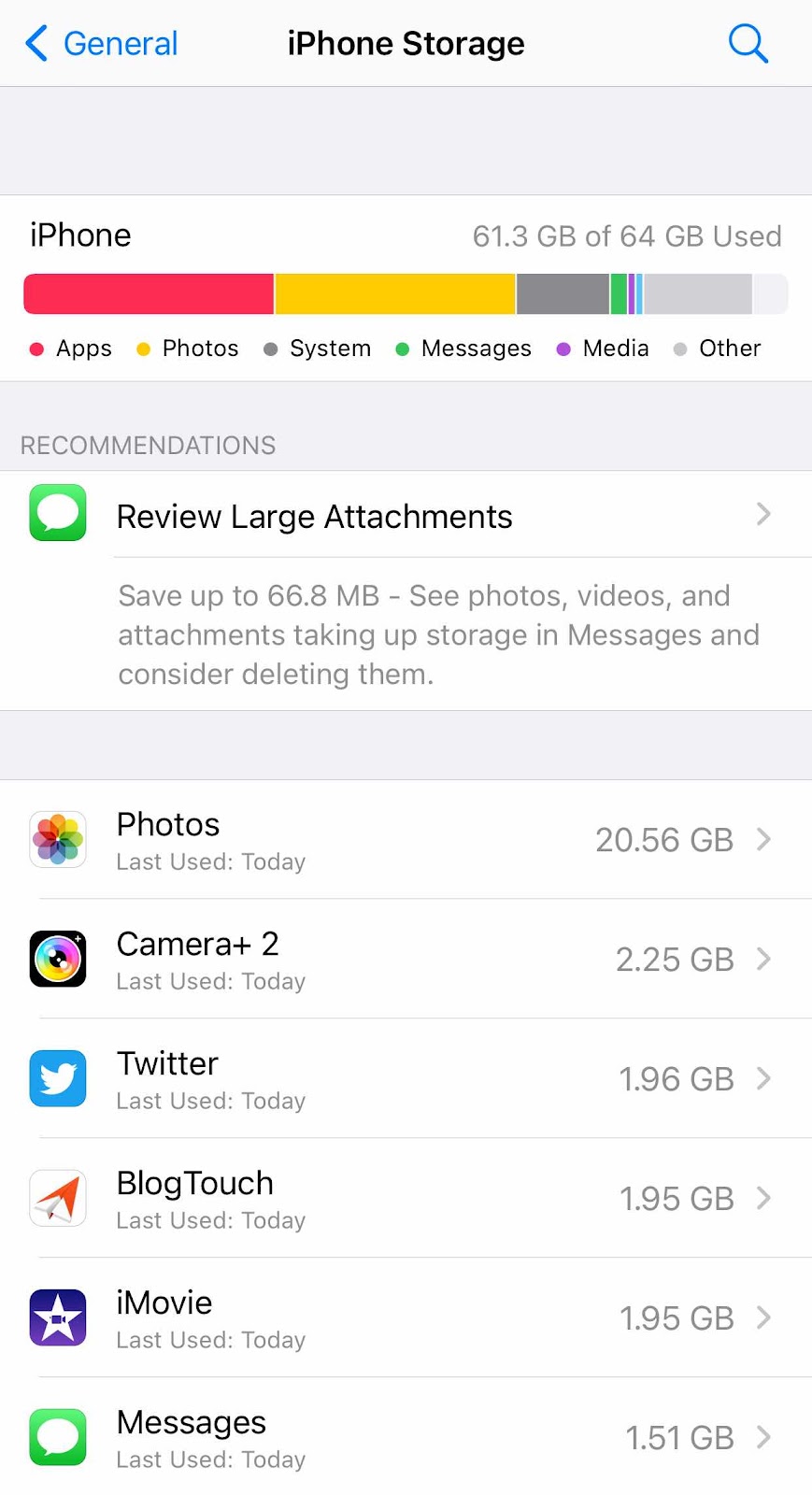This screenshot has width=812, height=1495.
Task: Open iMovie storage details
Action: pyautogui.click(x=406, y=1318)
